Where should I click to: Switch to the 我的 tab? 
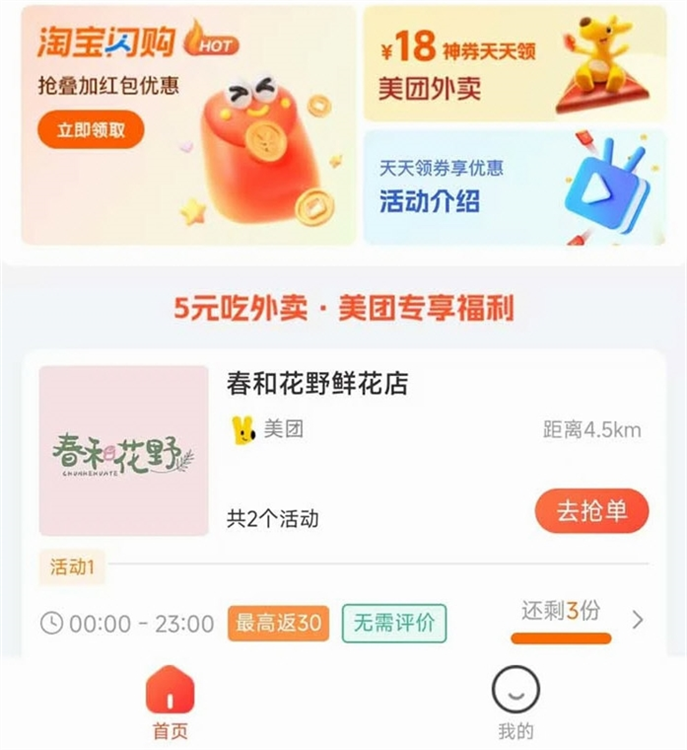515,704
